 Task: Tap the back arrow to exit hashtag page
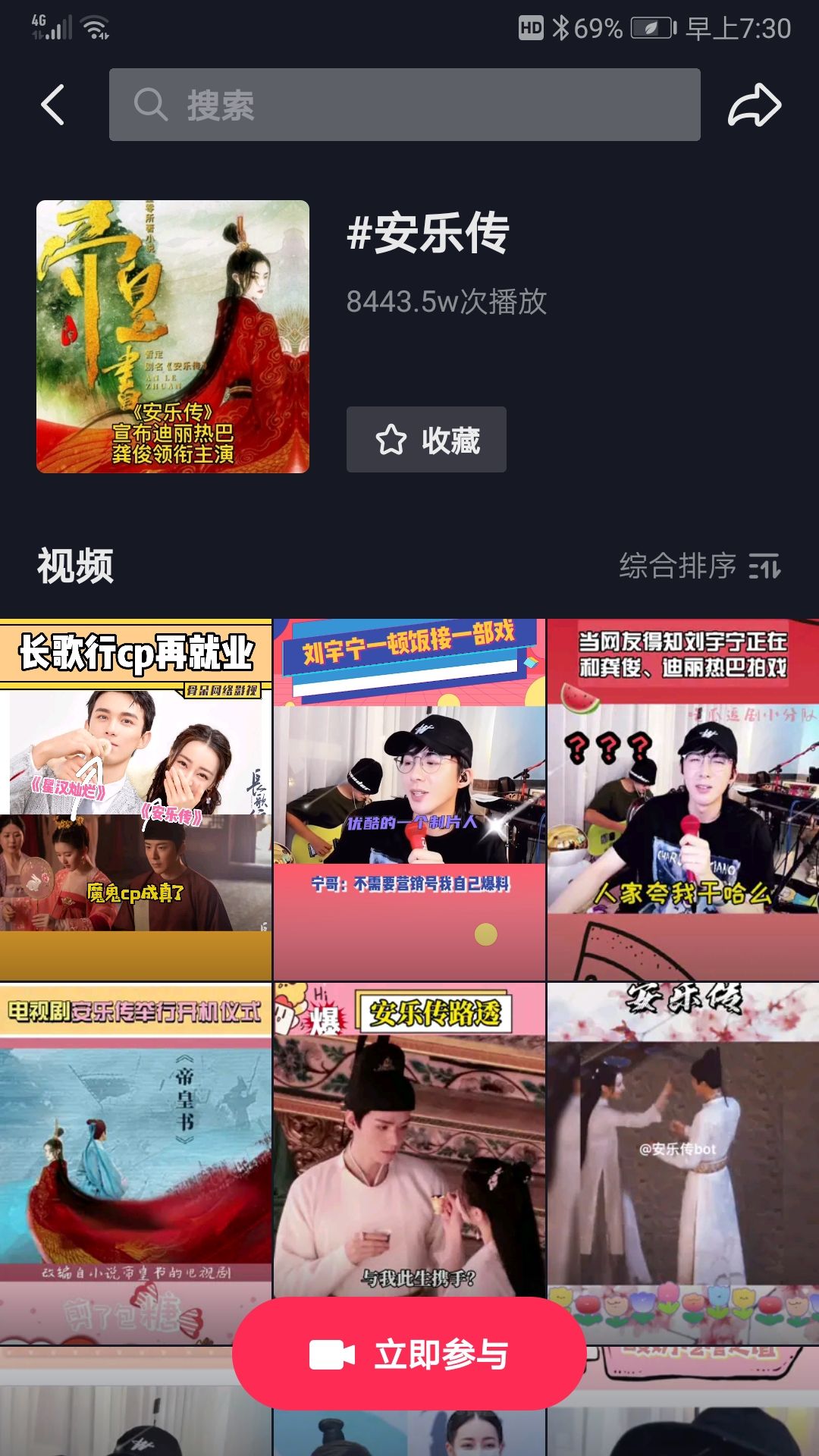(x=52, y=104)
